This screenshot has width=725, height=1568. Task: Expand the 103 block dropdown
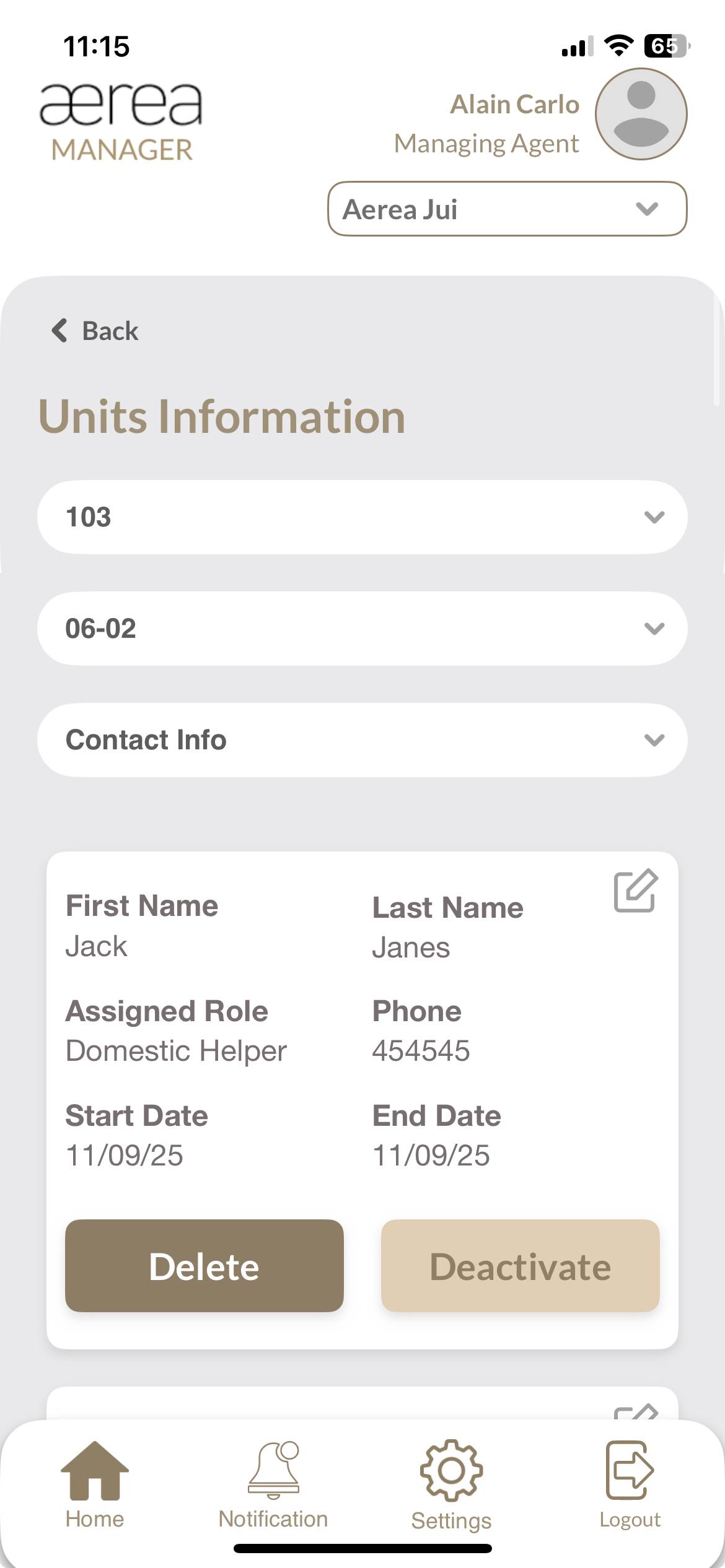click(362, 517)
